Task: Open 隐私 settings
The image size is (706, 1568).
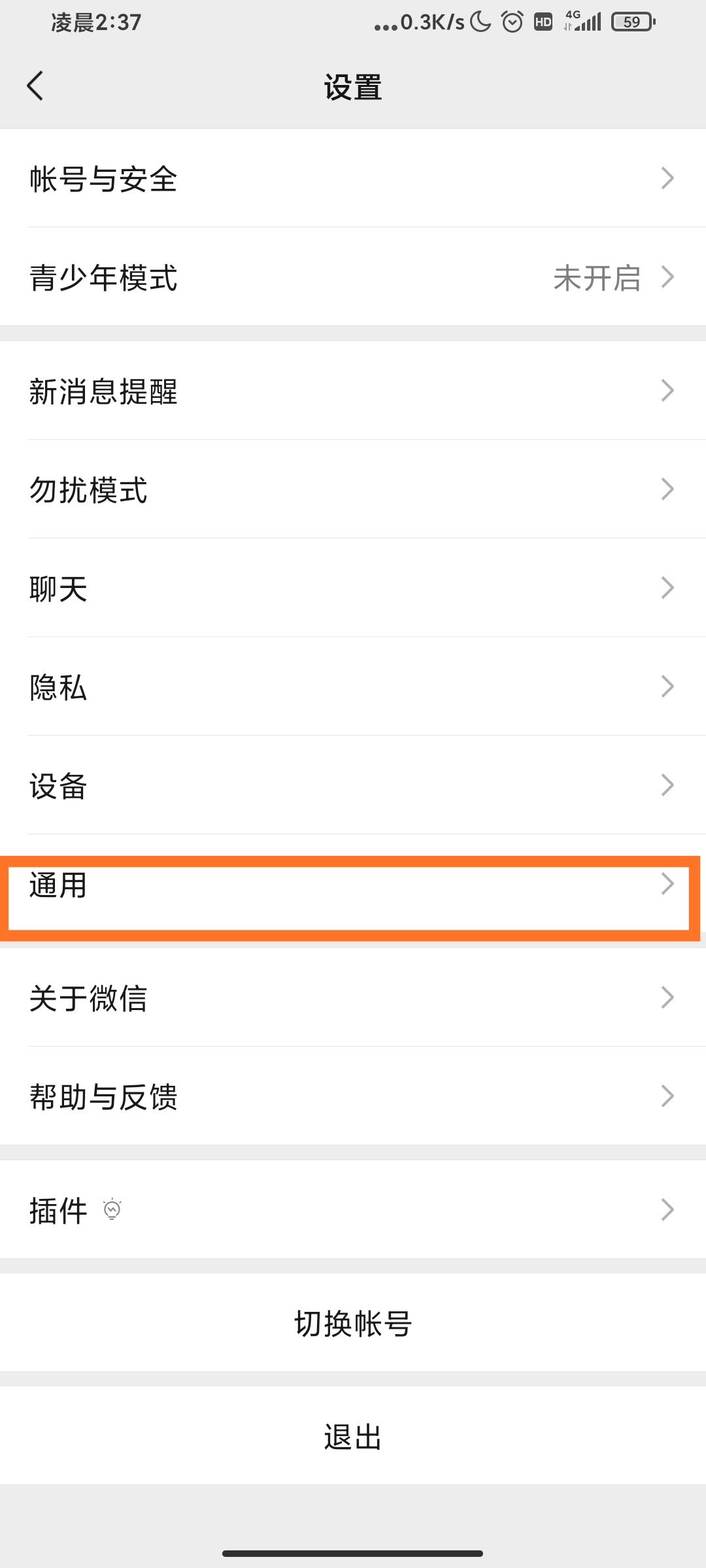Action: point(353,687)
